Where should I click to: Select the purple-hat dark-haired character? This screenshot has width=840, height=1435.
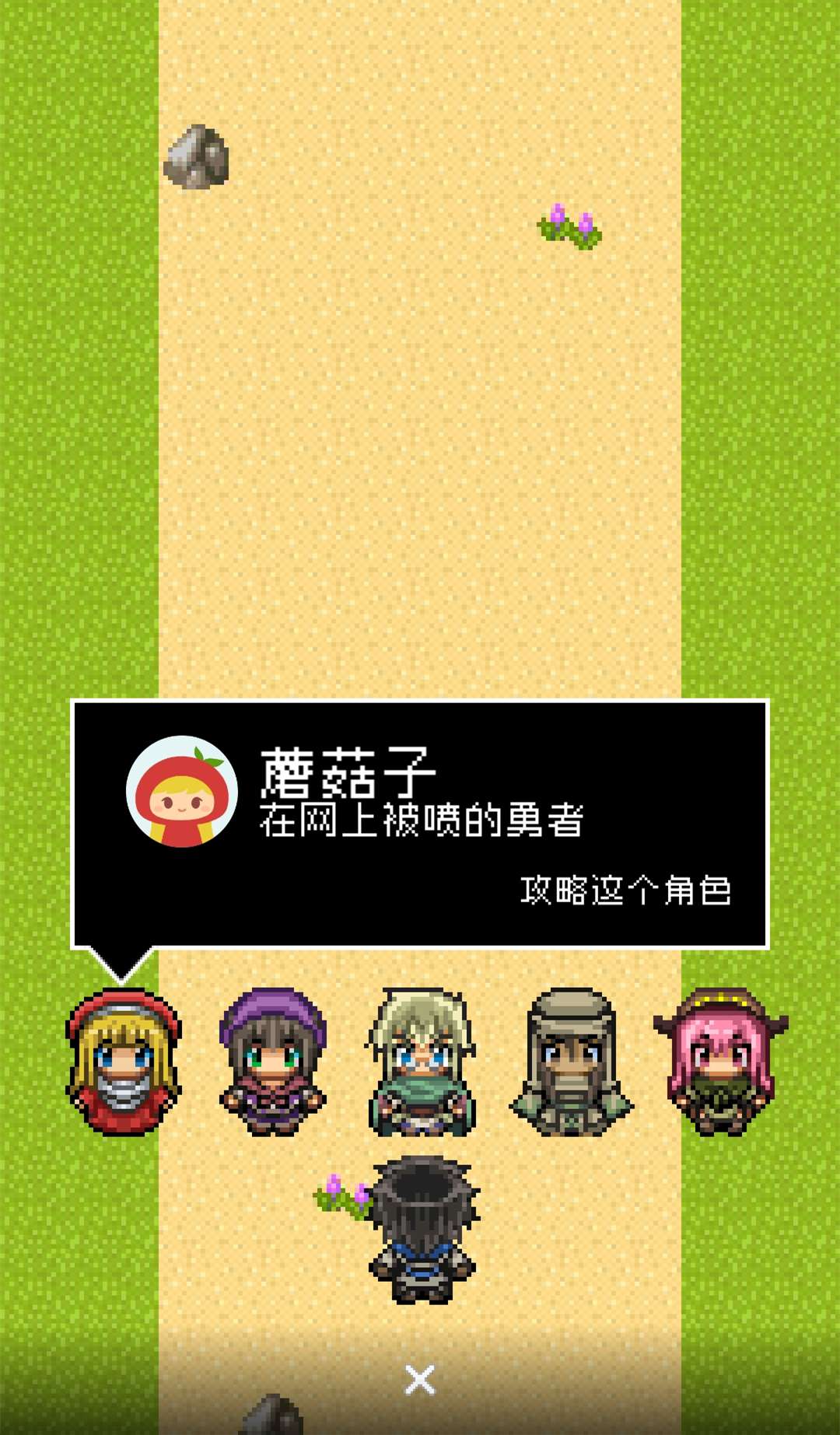[272, 1062]
